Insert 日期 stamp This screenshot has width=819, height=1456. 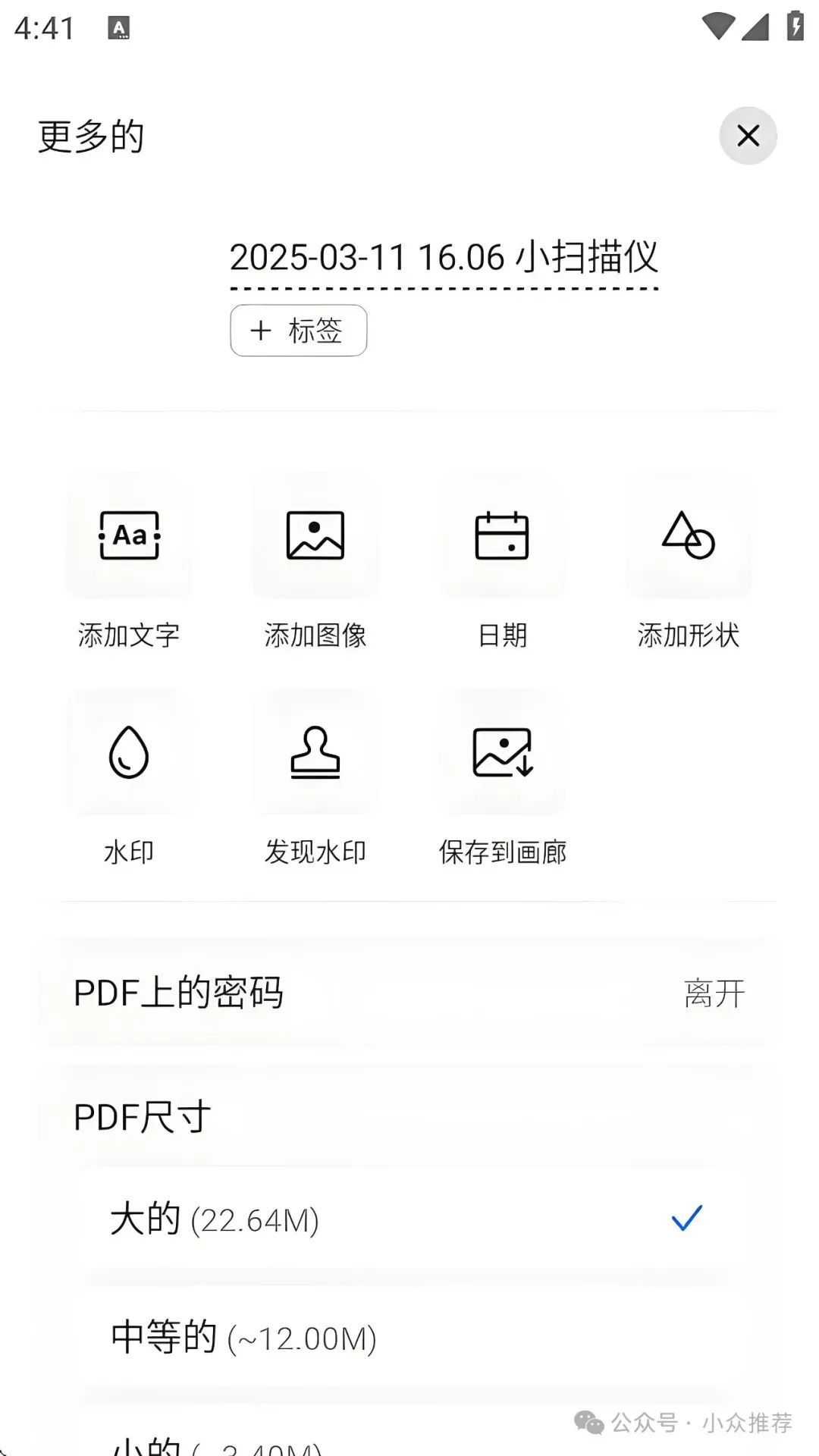pos(502,536)
